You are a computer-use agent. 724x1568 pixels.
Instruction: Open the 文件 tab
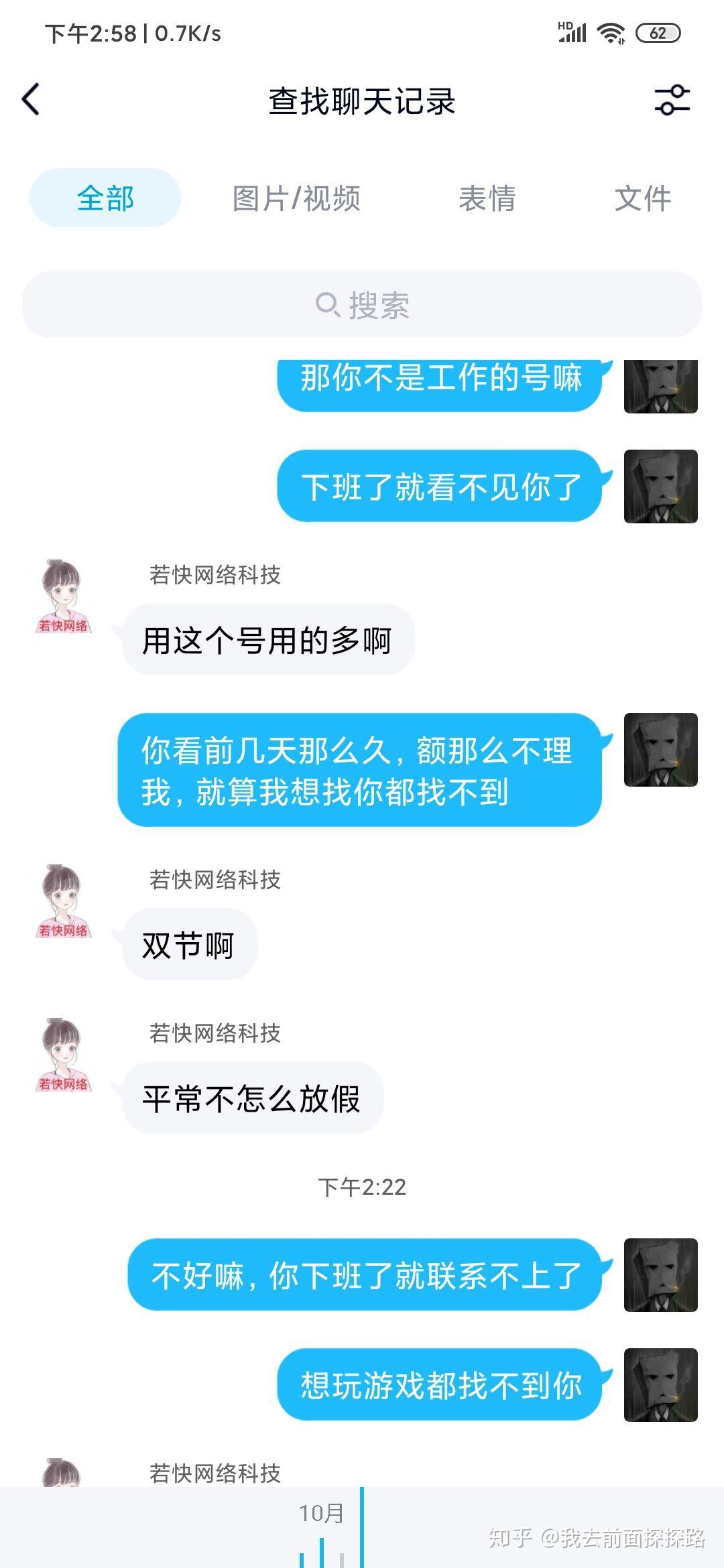(642, 198)
